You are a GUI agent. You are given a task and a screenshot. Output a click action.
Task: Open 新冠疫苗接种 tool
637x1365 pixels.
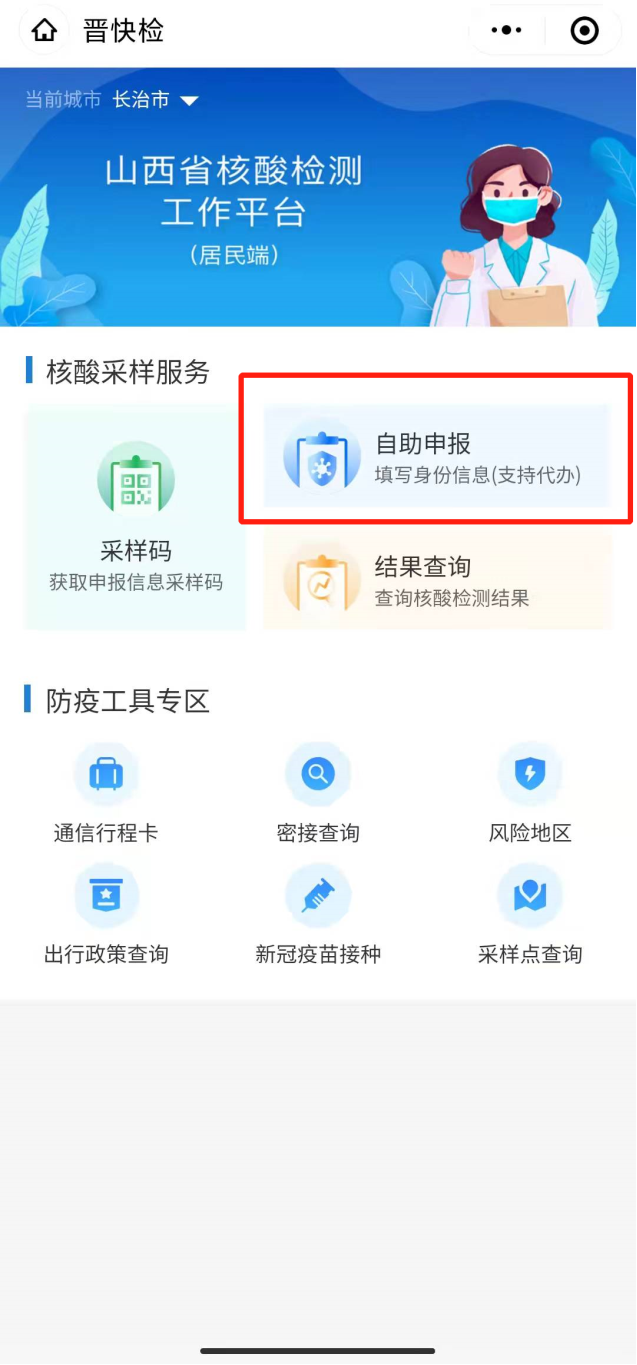318,915
